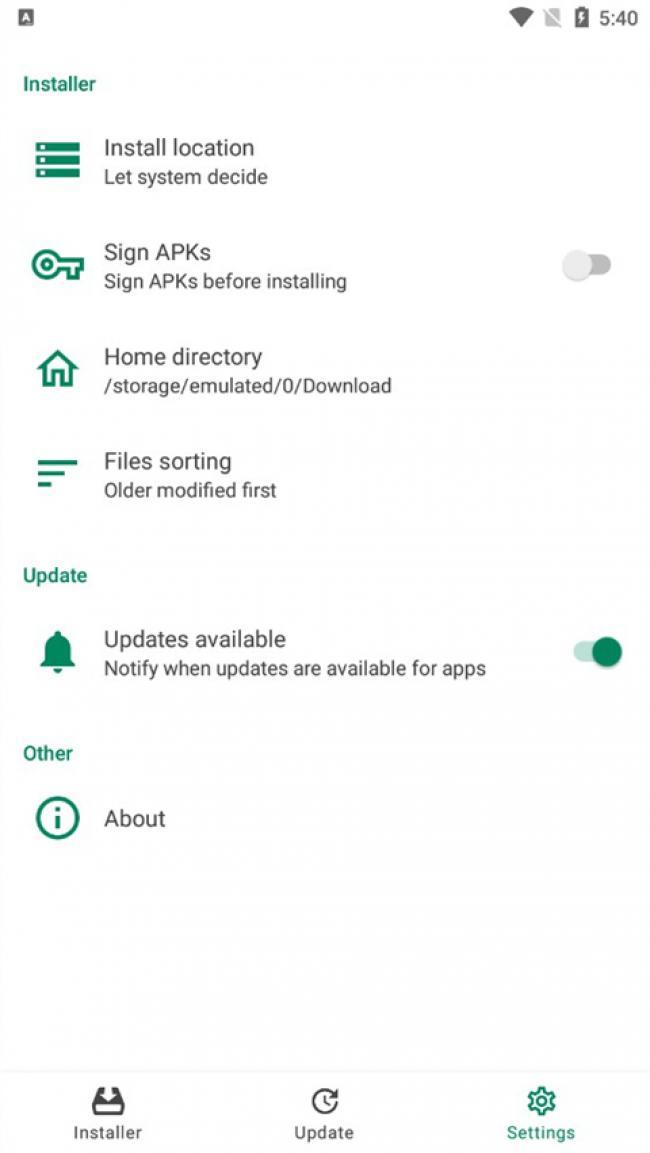
Task: Switch to the Installer tab
Action: coord(108,1113)
